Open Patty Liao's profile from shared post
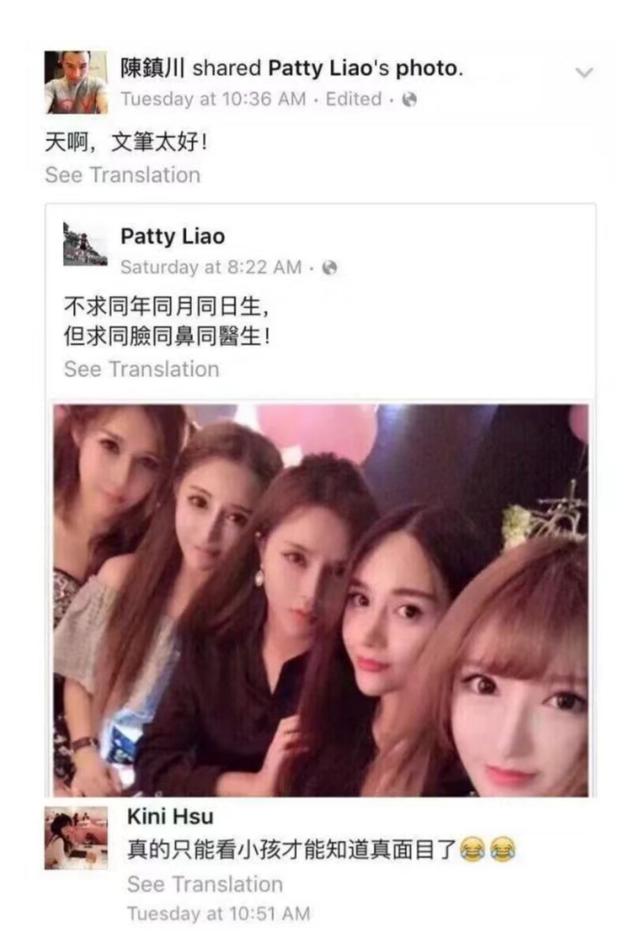640x936 pixels. click(172, 237)
